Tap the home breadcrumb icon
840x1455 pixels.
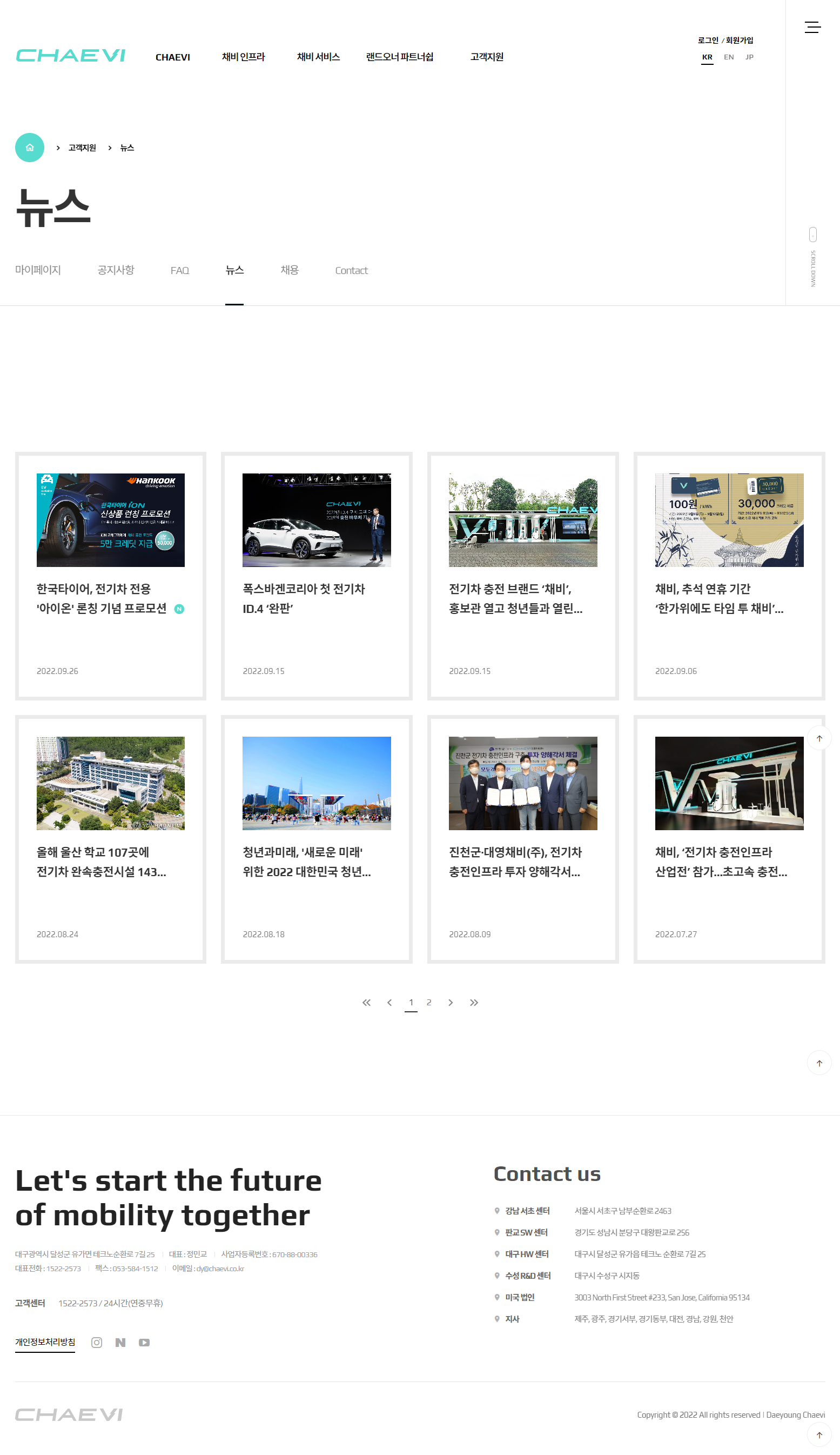29,148
